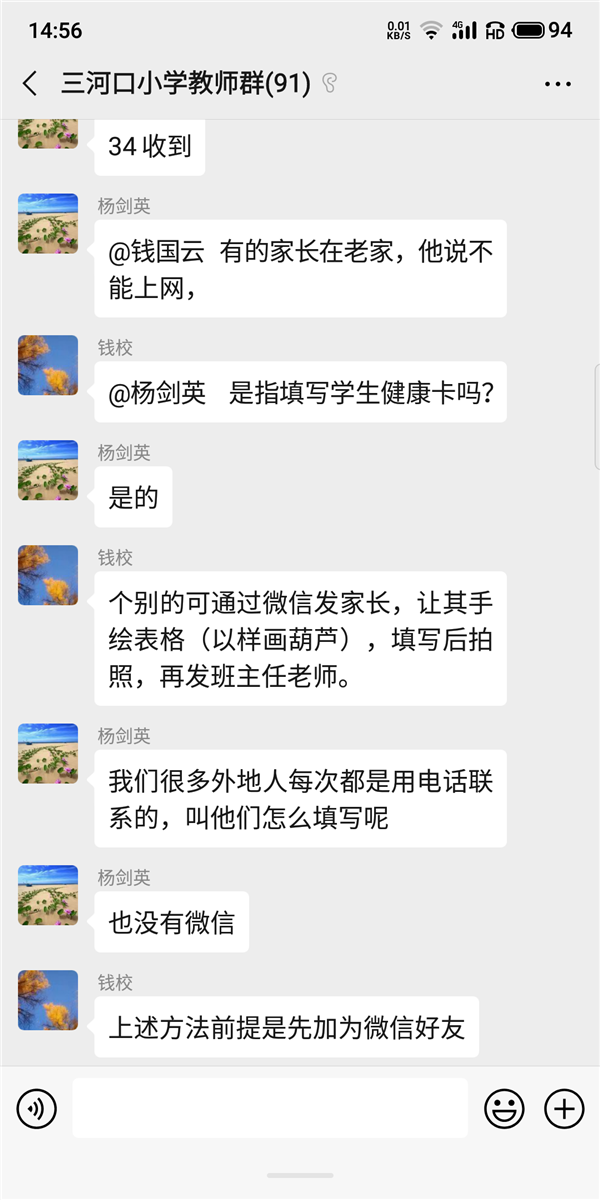The image size is (600, 1200).
Task: Open 钱校's avatar beside the 健康卡 question
Action: 48,365
